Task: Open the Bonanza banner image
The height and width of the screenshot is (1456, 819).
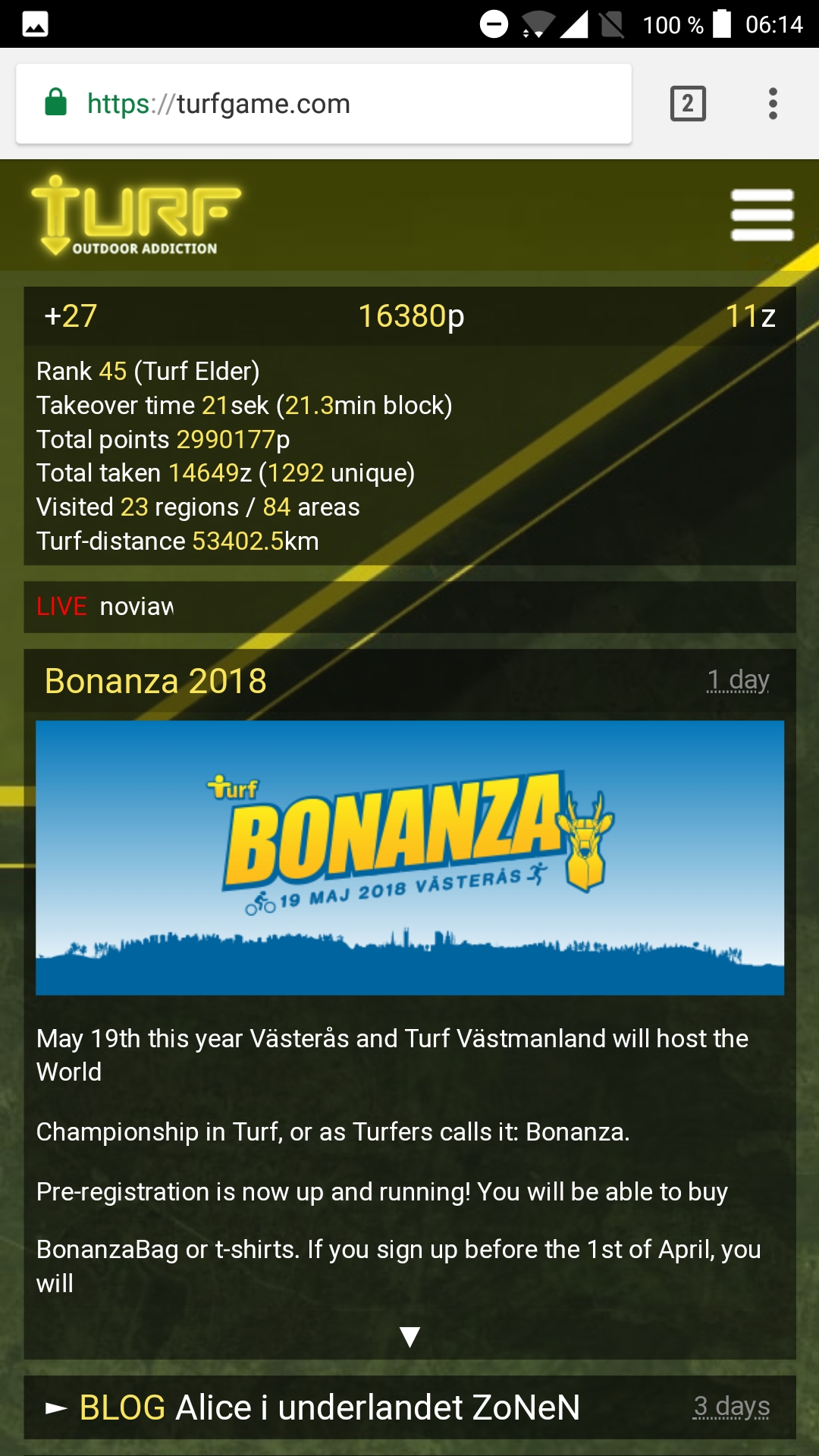Action: (409, 858)
